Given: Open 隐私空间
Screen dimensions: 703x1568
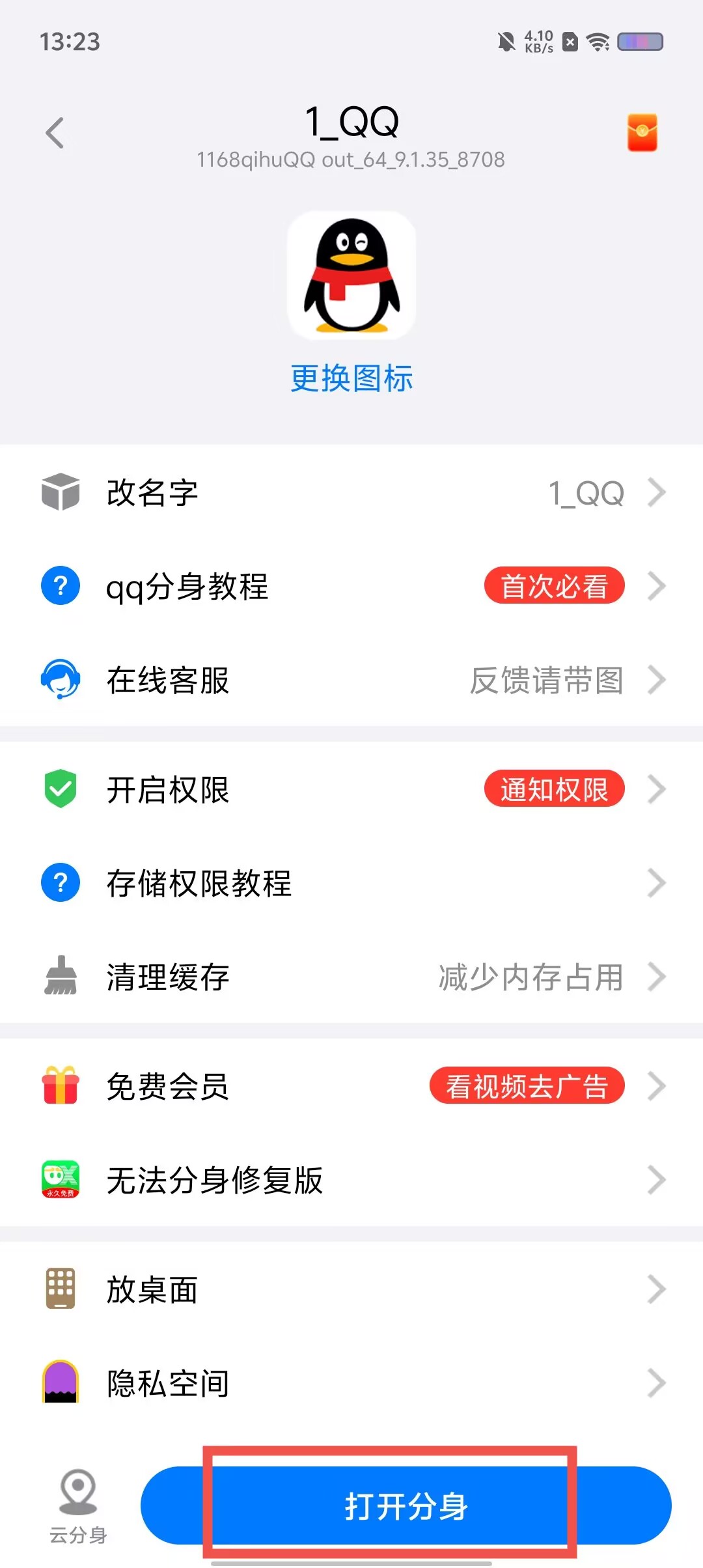Looking at the screenshot, I should (x=351, y=1383).
